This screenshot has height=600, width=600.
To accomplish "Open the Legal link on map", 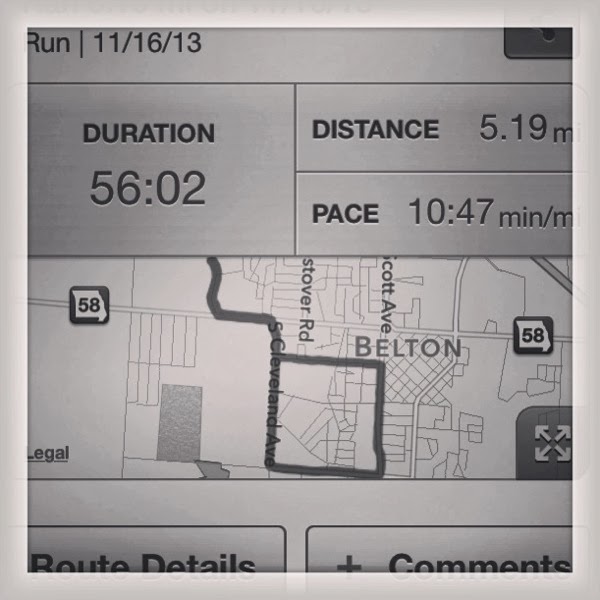I will [x=46, y=453].
